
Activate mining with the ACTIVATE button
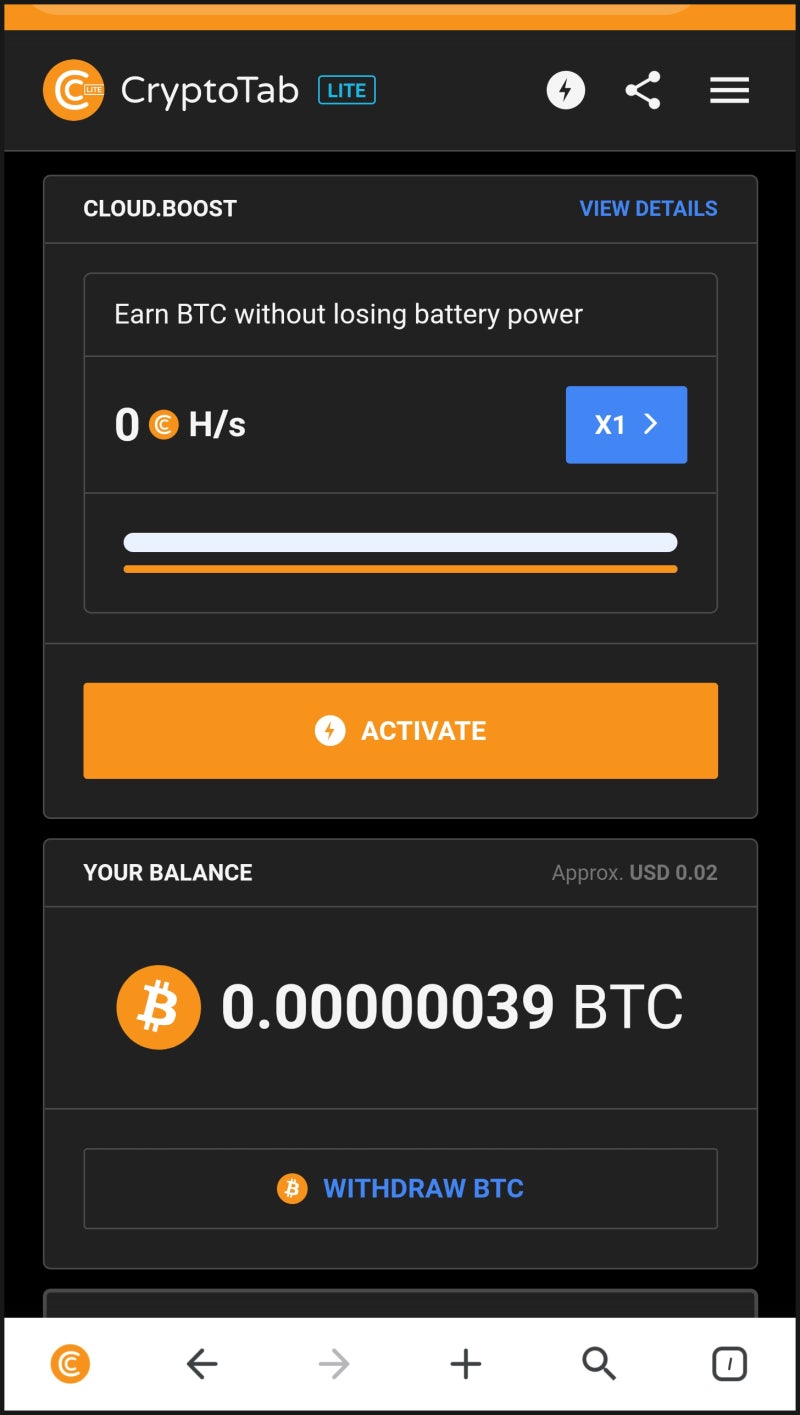pos(400,730)
